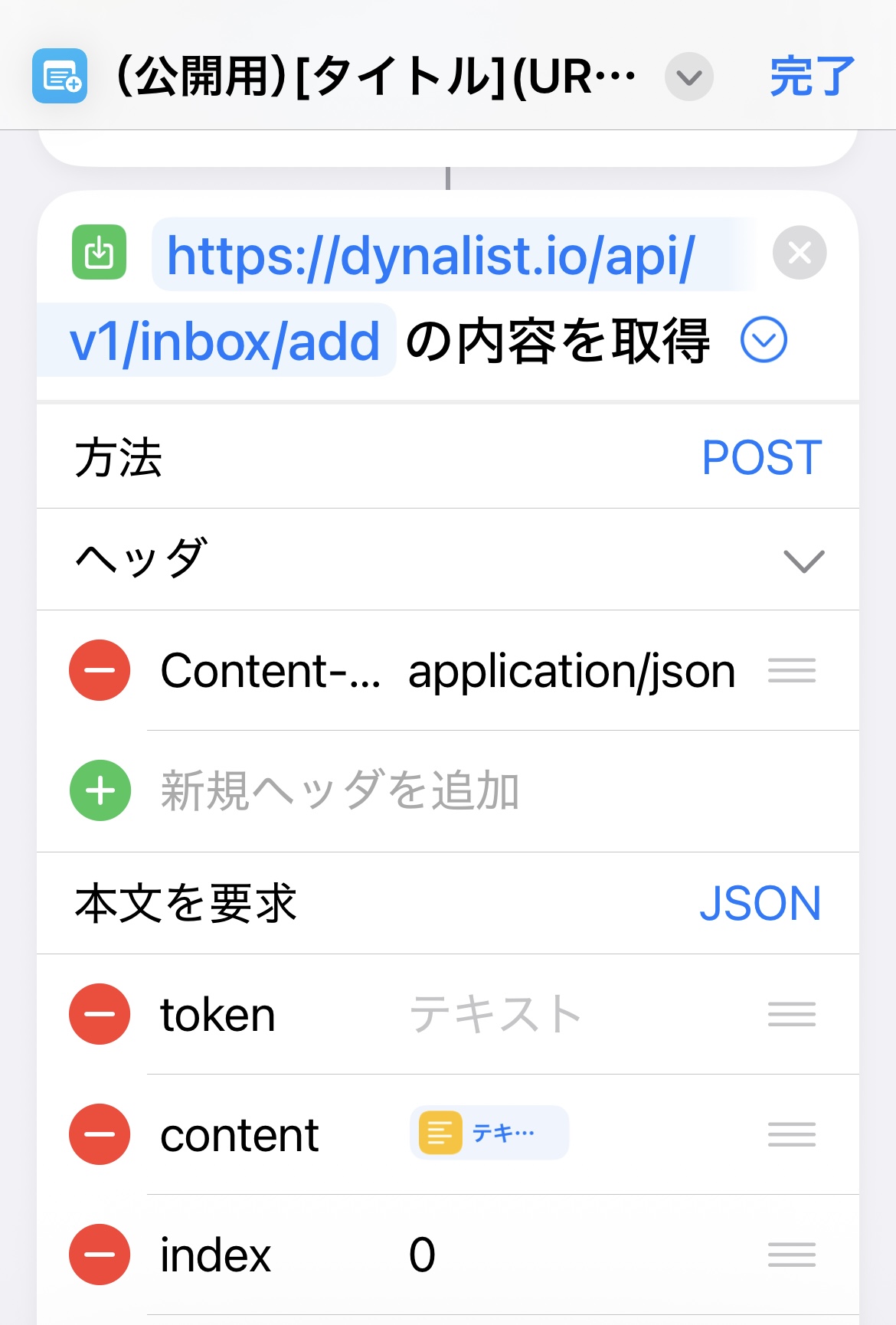This screenshot has height=1325, width=896.
Task: Change the method from POST
Action: (x=761, y=458)
